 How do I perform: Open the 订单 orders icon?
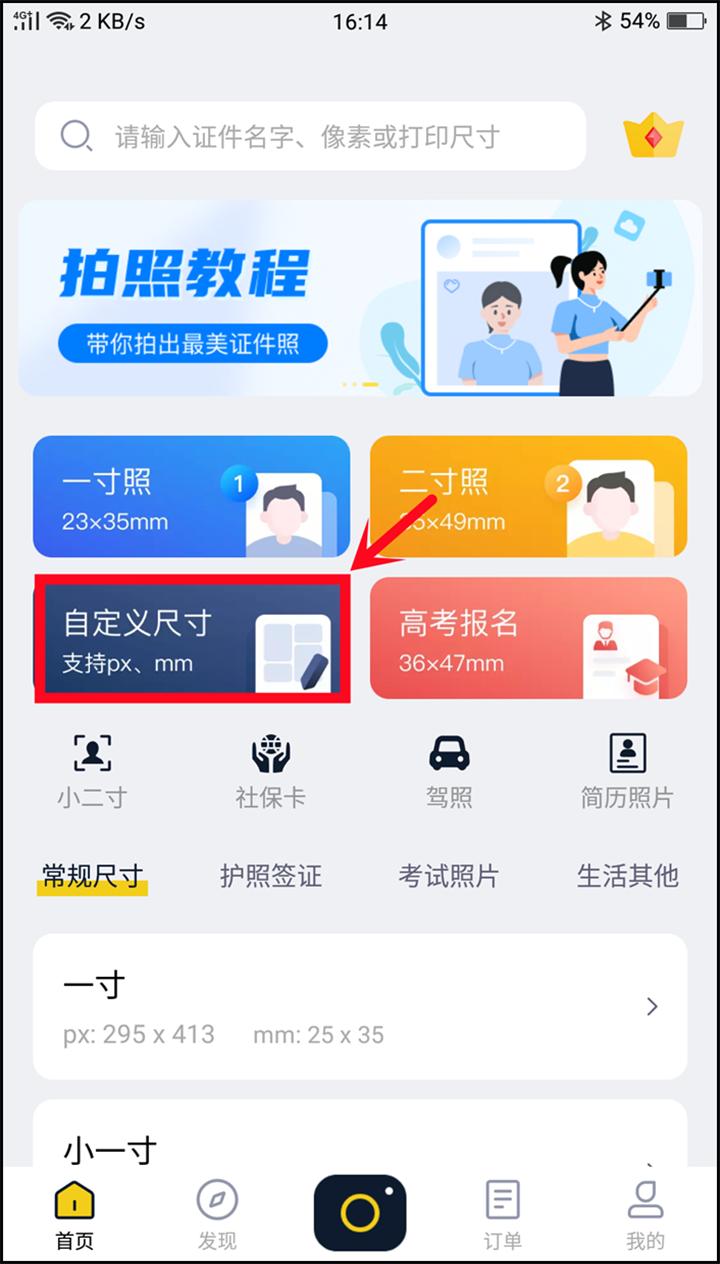coord(502,1211)
